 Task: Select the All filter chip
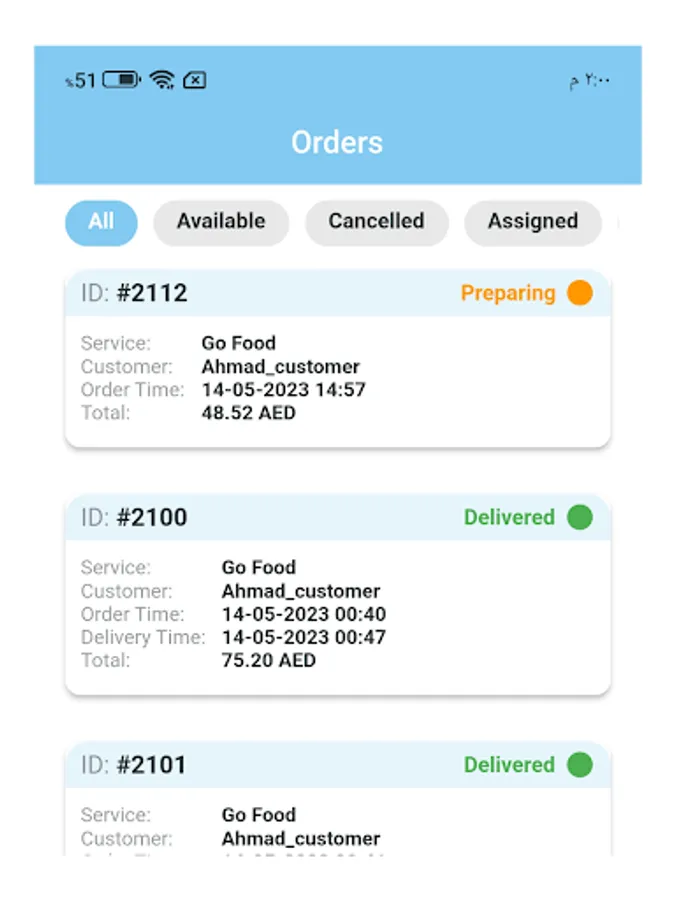click(x=101, y=222)
